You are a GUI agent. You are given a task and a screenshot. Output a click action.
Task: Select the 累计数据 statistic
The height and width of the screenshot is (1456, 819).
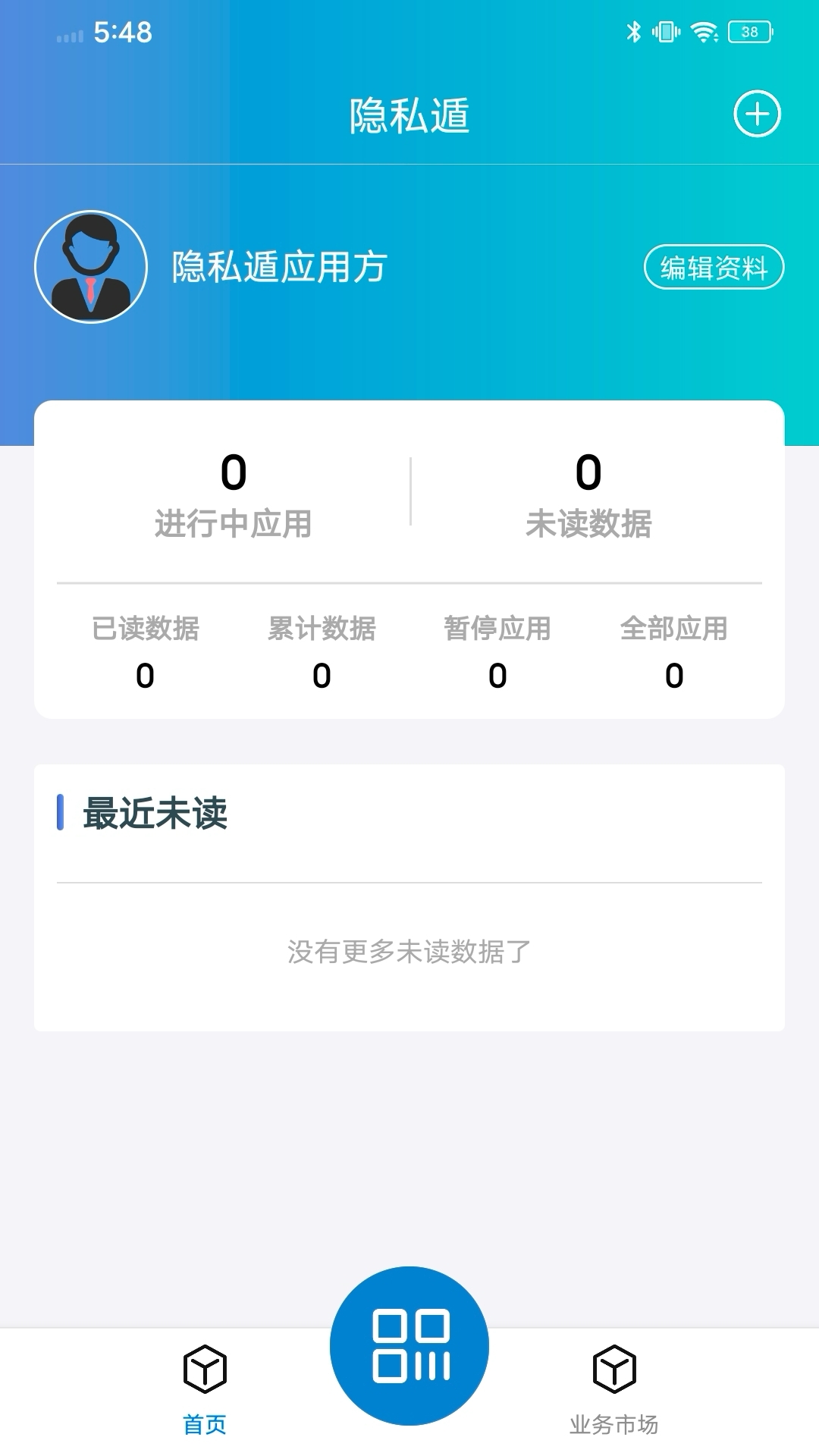coord(322,652)
